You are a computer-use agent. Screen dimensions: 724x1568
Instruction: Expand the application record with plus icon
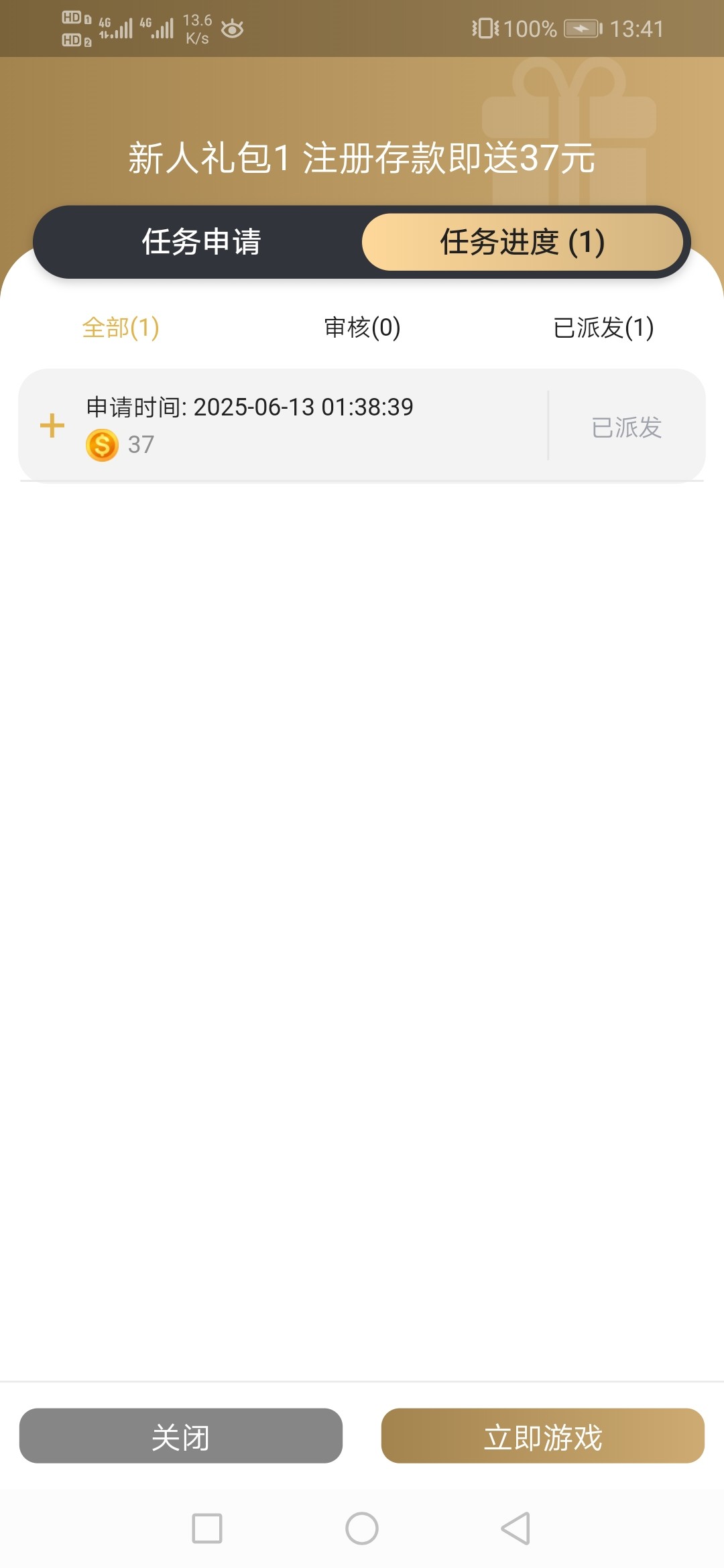52,426
